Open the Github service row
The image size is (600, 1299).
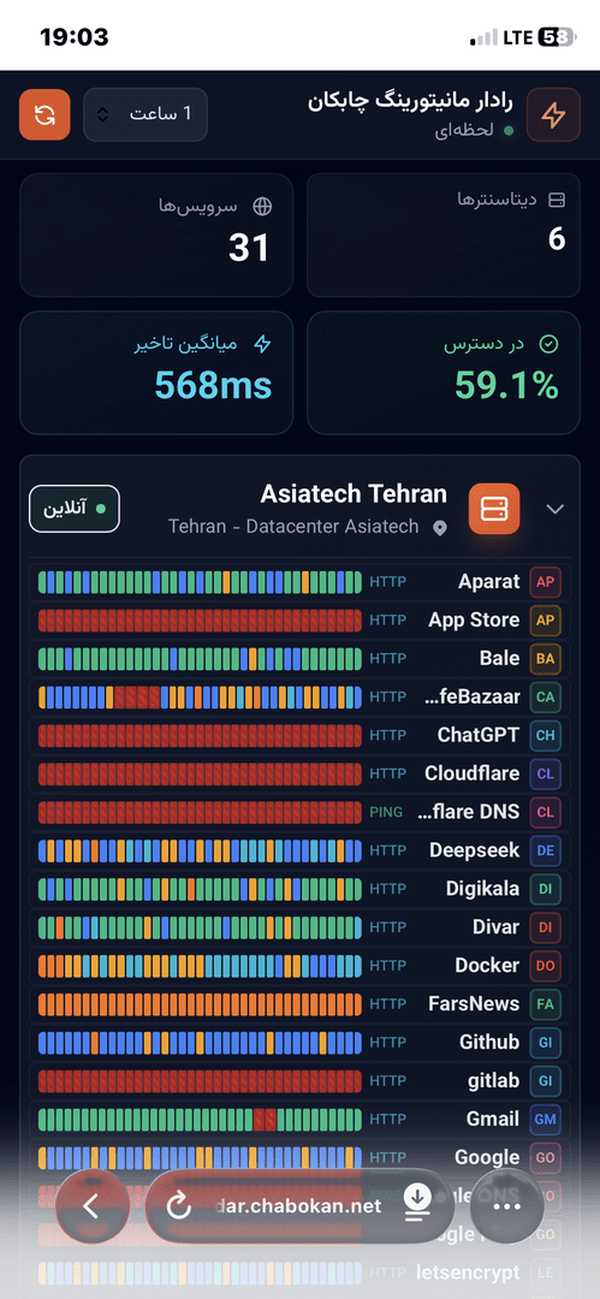299,1042
